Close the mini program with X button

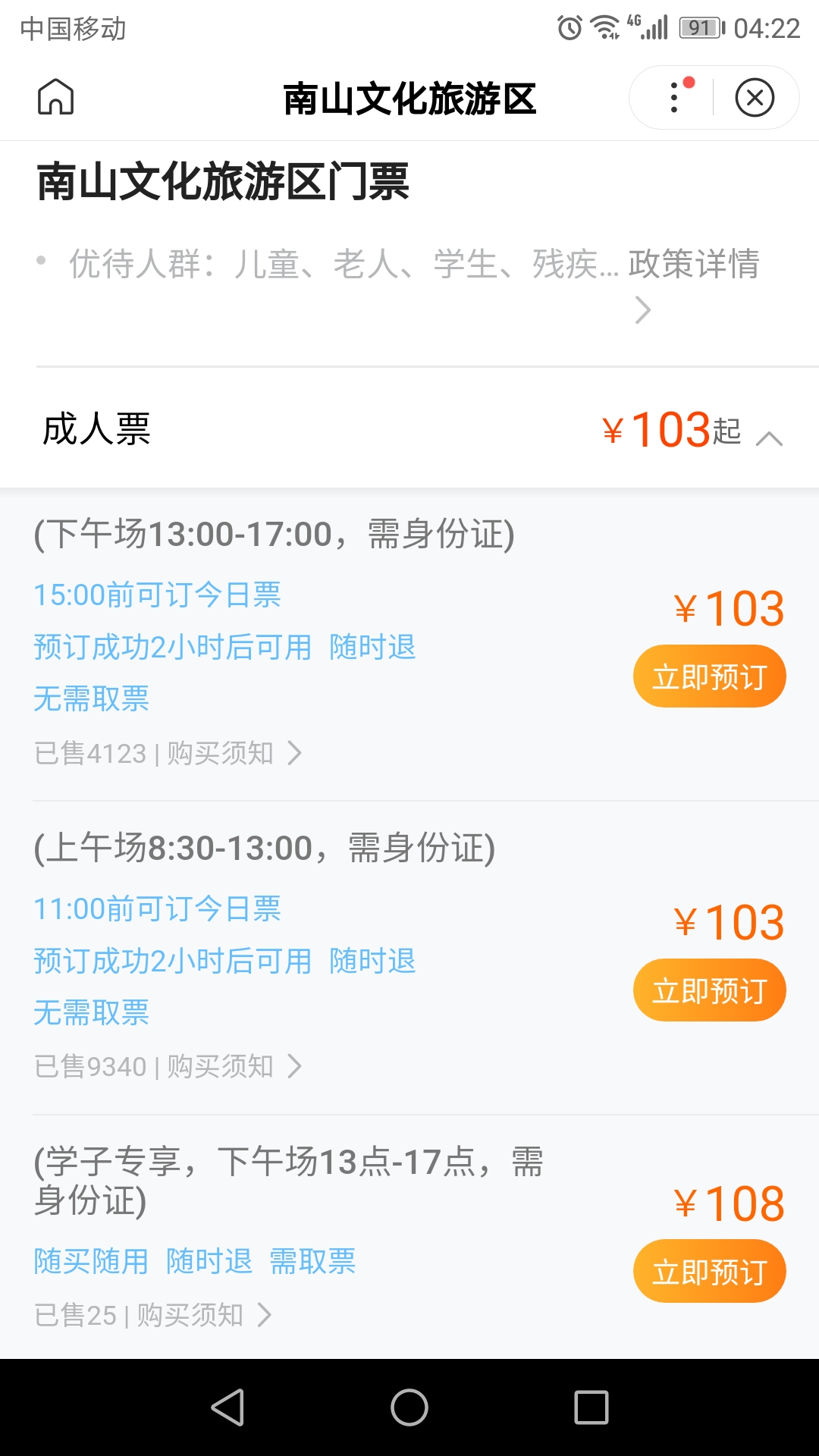point(755,97)
